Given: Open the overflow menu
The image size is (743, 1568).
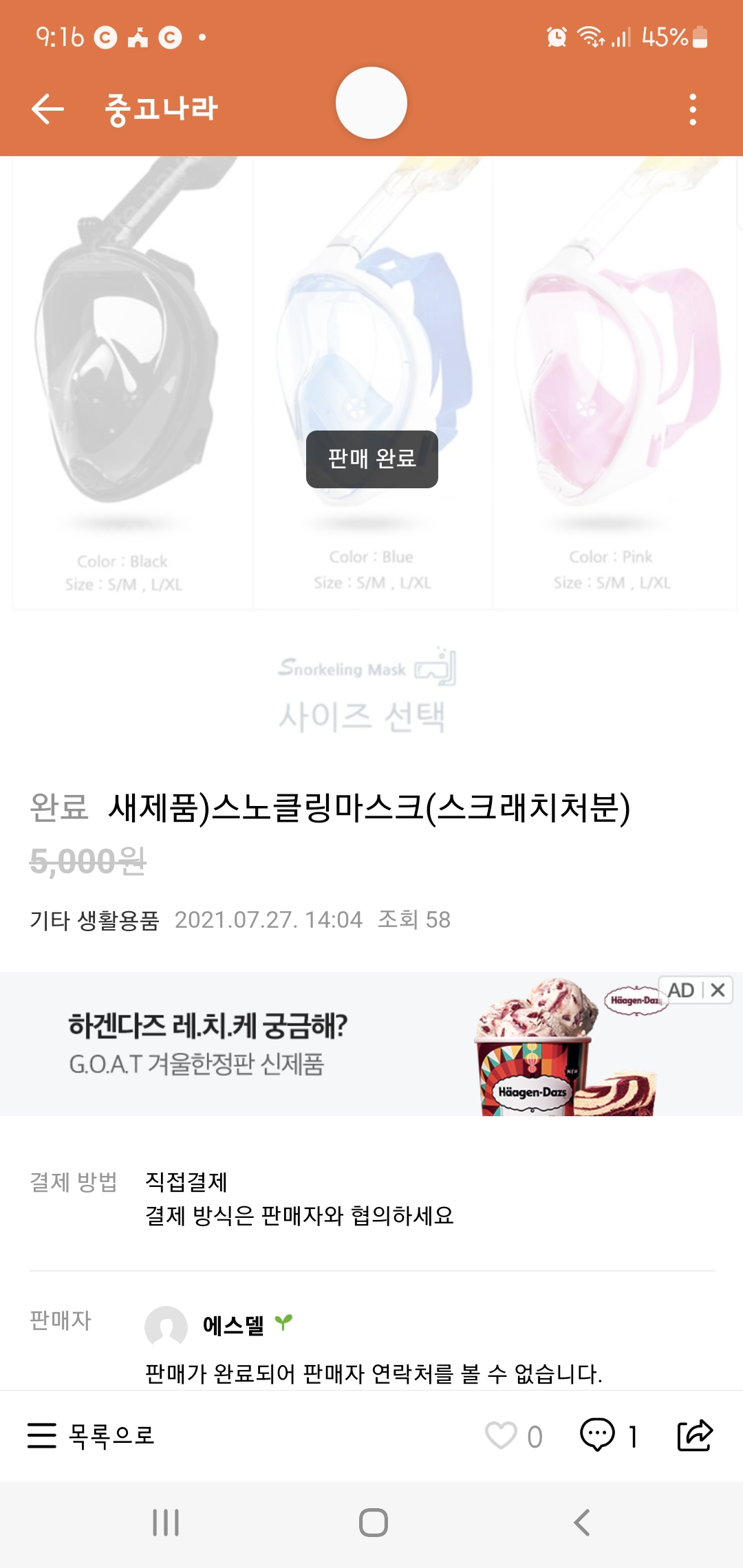Looking at the screenshot, I should coord(692,109).
